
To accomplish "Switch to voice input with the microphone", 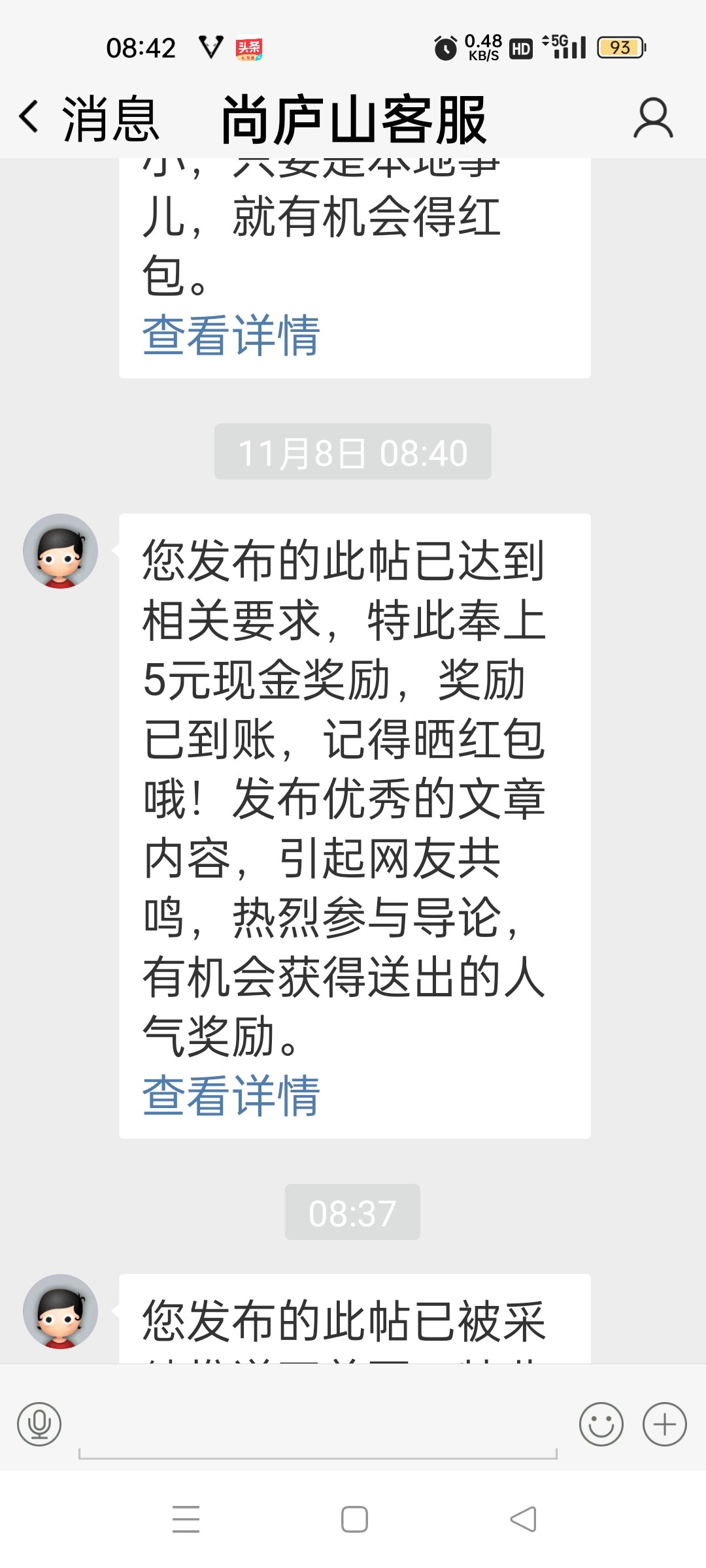I will click(x=39, y=1424).
